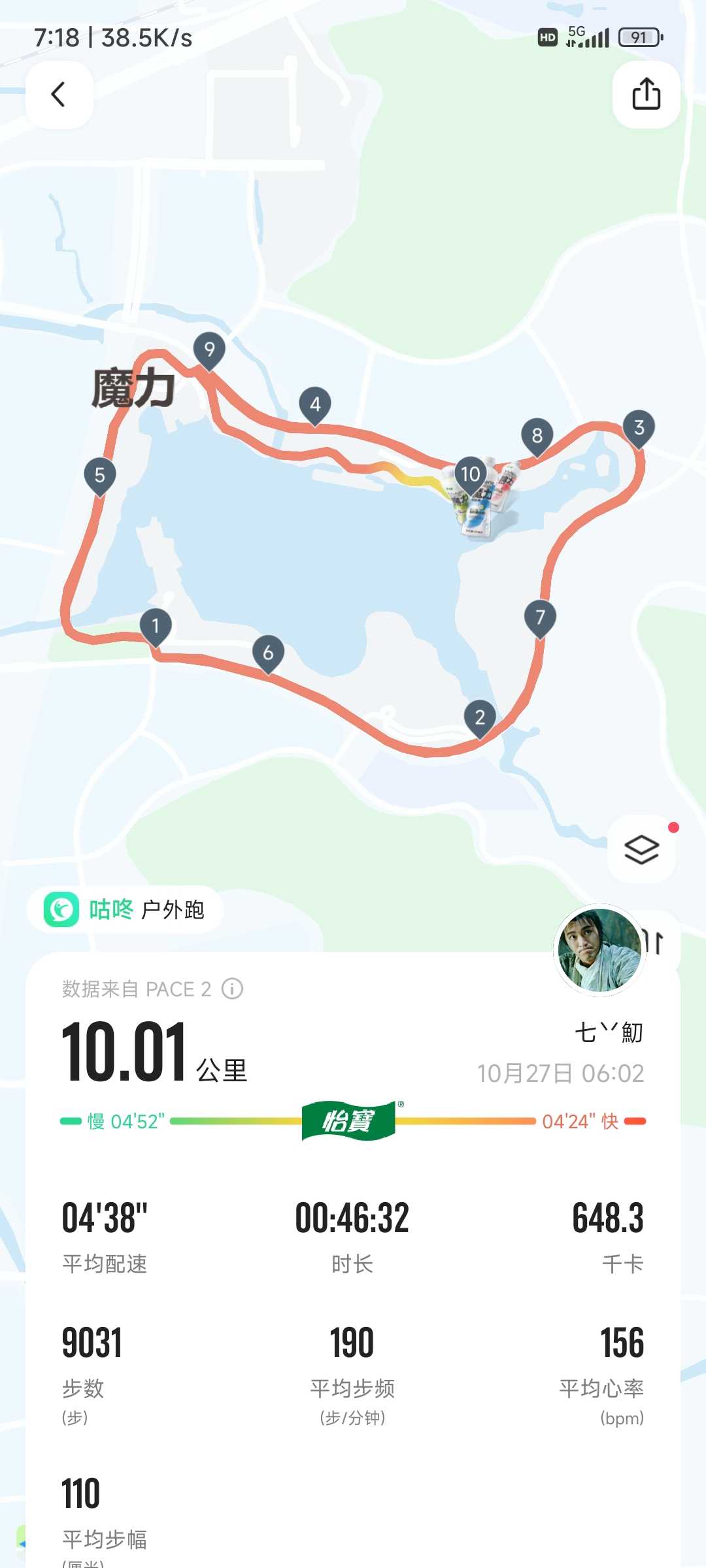Tap the 咕咚 户外跑 chip
This screenshot has height=1568, width=706.
125,909
